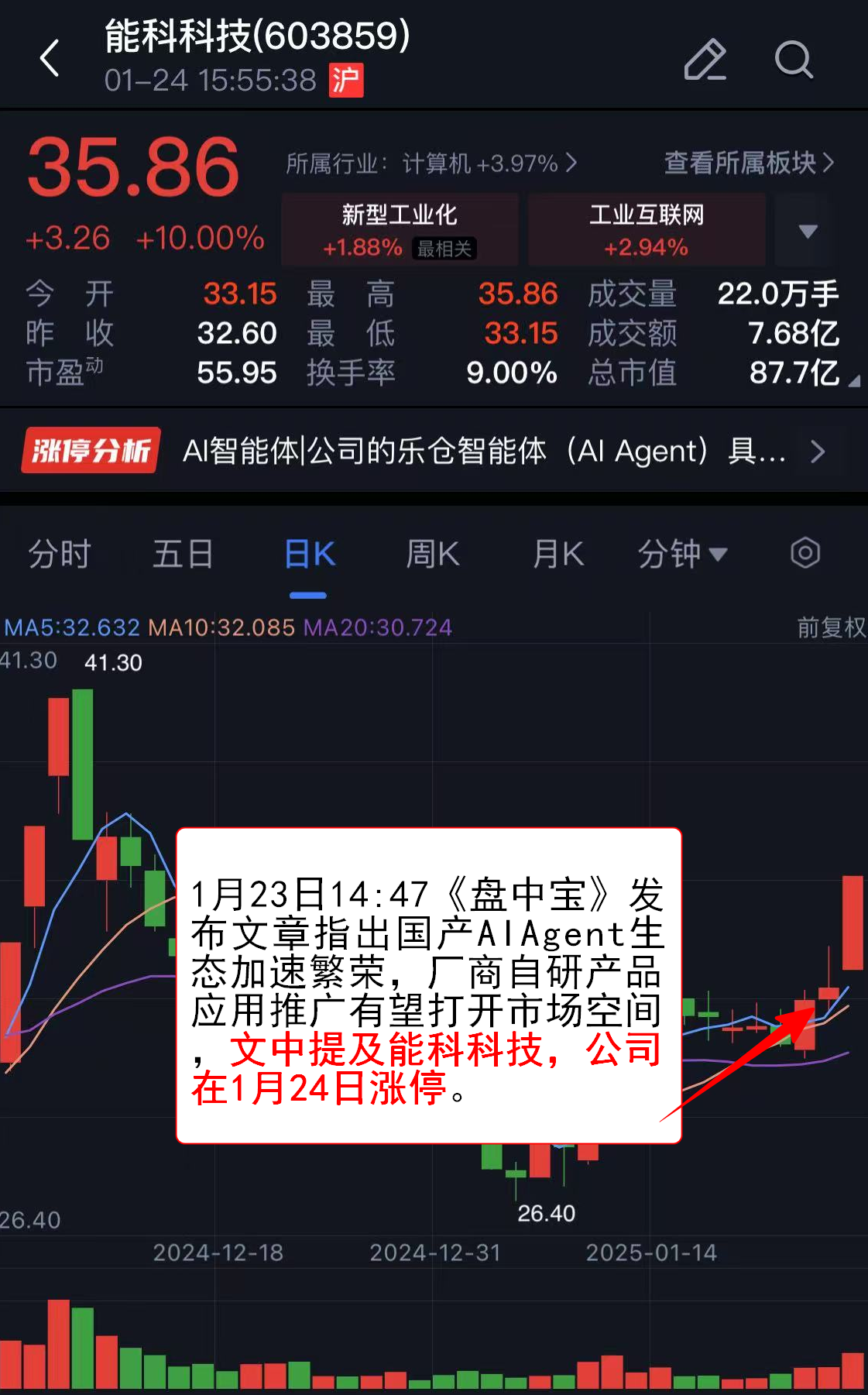Switch to the 五日 chart tab
The width and height of the screenshot is (868, 1395).
(x=183, y=555)
